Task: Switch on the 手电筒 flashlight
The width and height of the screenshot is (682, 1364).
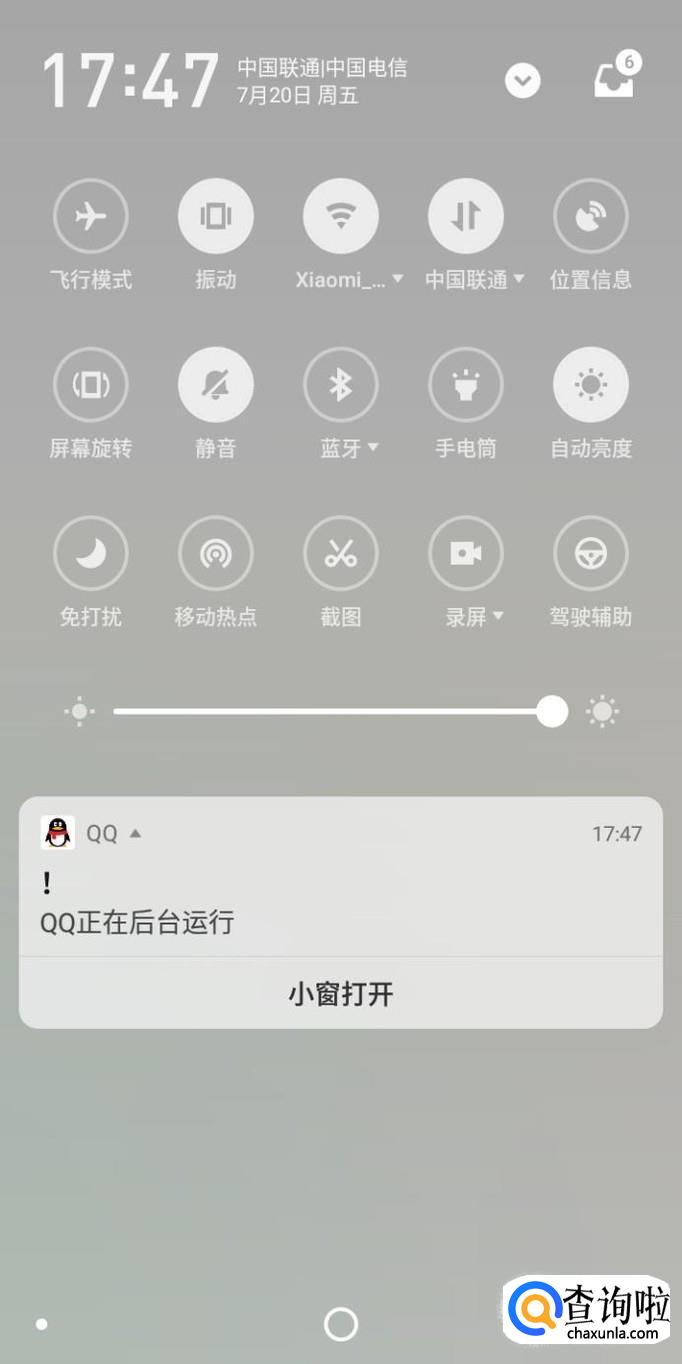Action: [466, 385]
